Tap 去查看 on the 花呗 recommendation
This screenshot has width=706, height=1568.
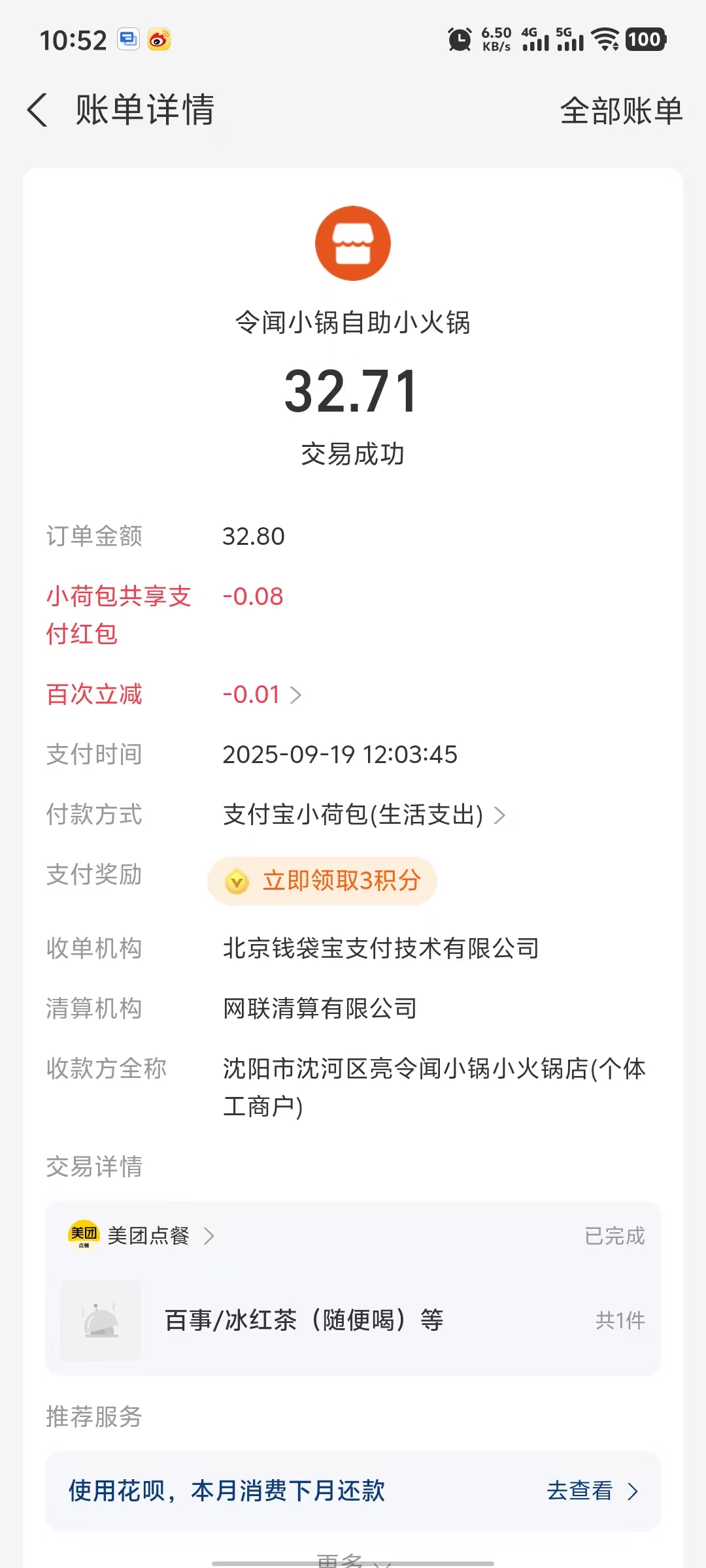coord(592,1491)
